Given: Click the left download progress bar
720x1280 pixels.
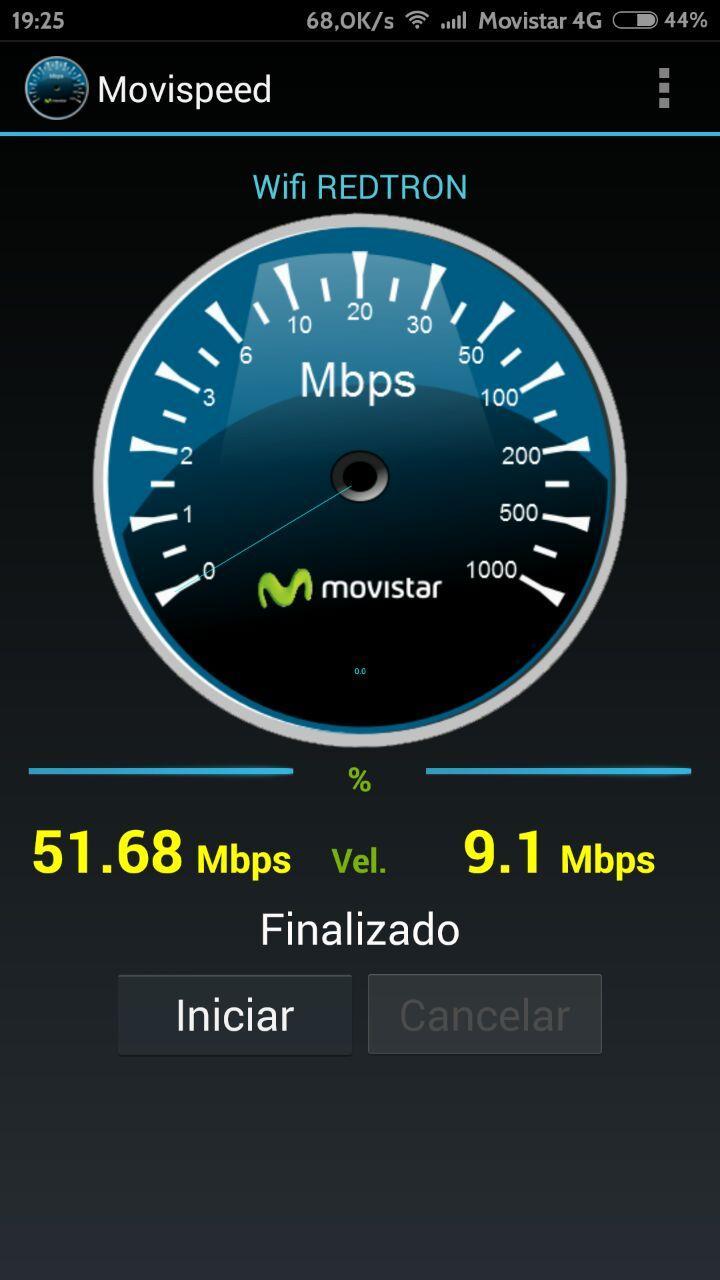Looking at the screenshot, I should pyautogui.click(x=160, y=771).
